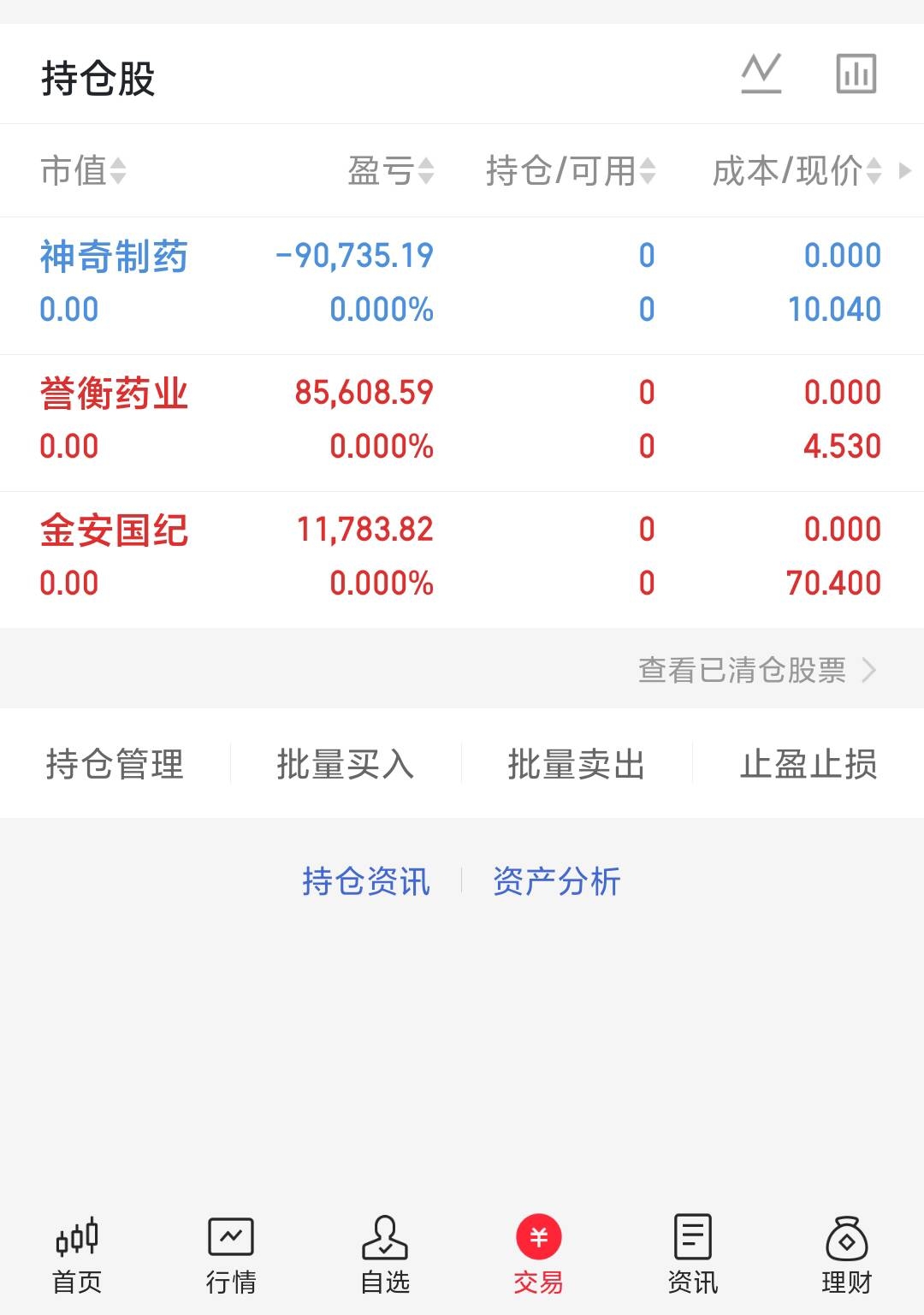Go to 自选 tab
924x1315 pixels.
point(385,1255)
